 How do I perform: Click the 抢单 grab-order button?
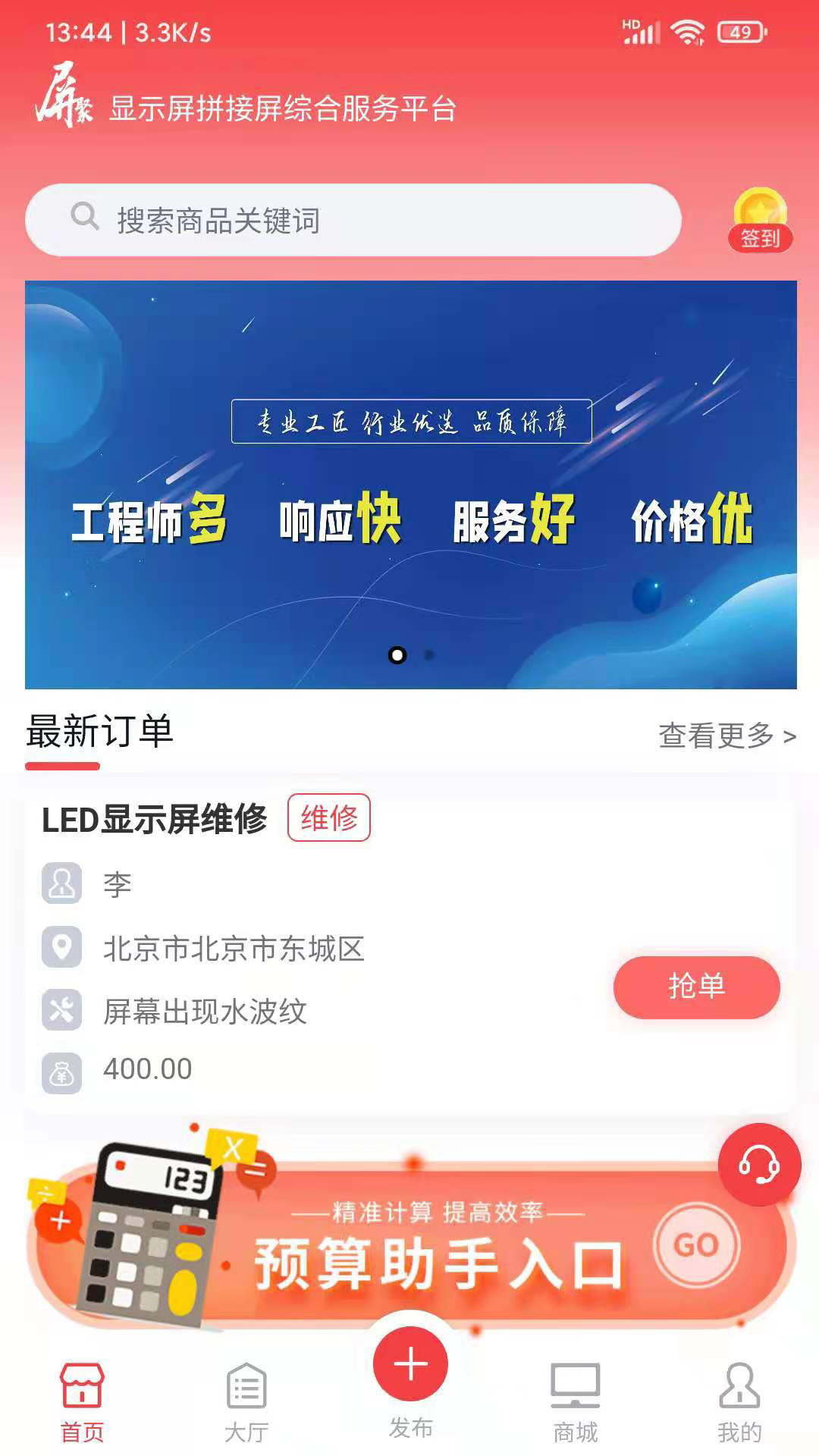(x=695, y=987)
